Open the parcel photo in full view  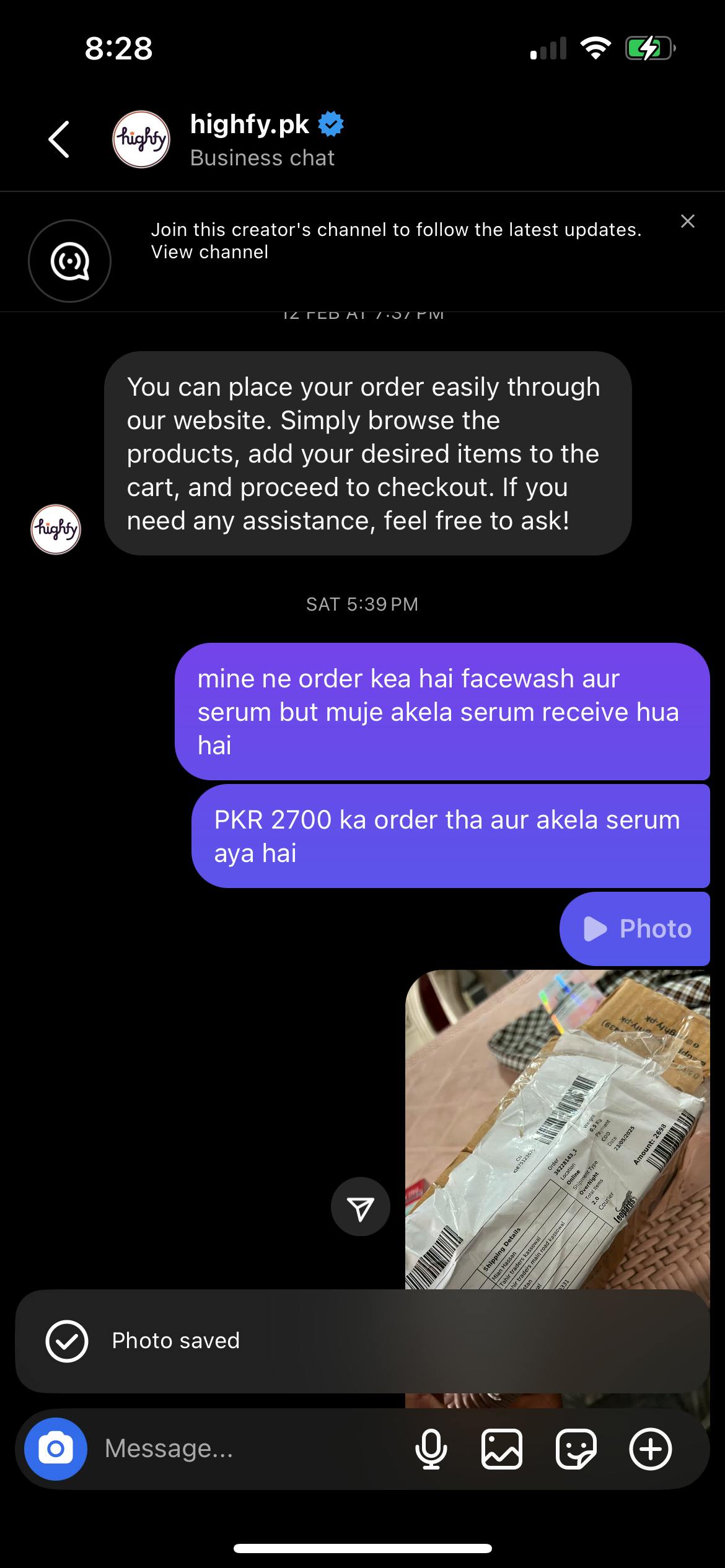[x=557, y=1127]
